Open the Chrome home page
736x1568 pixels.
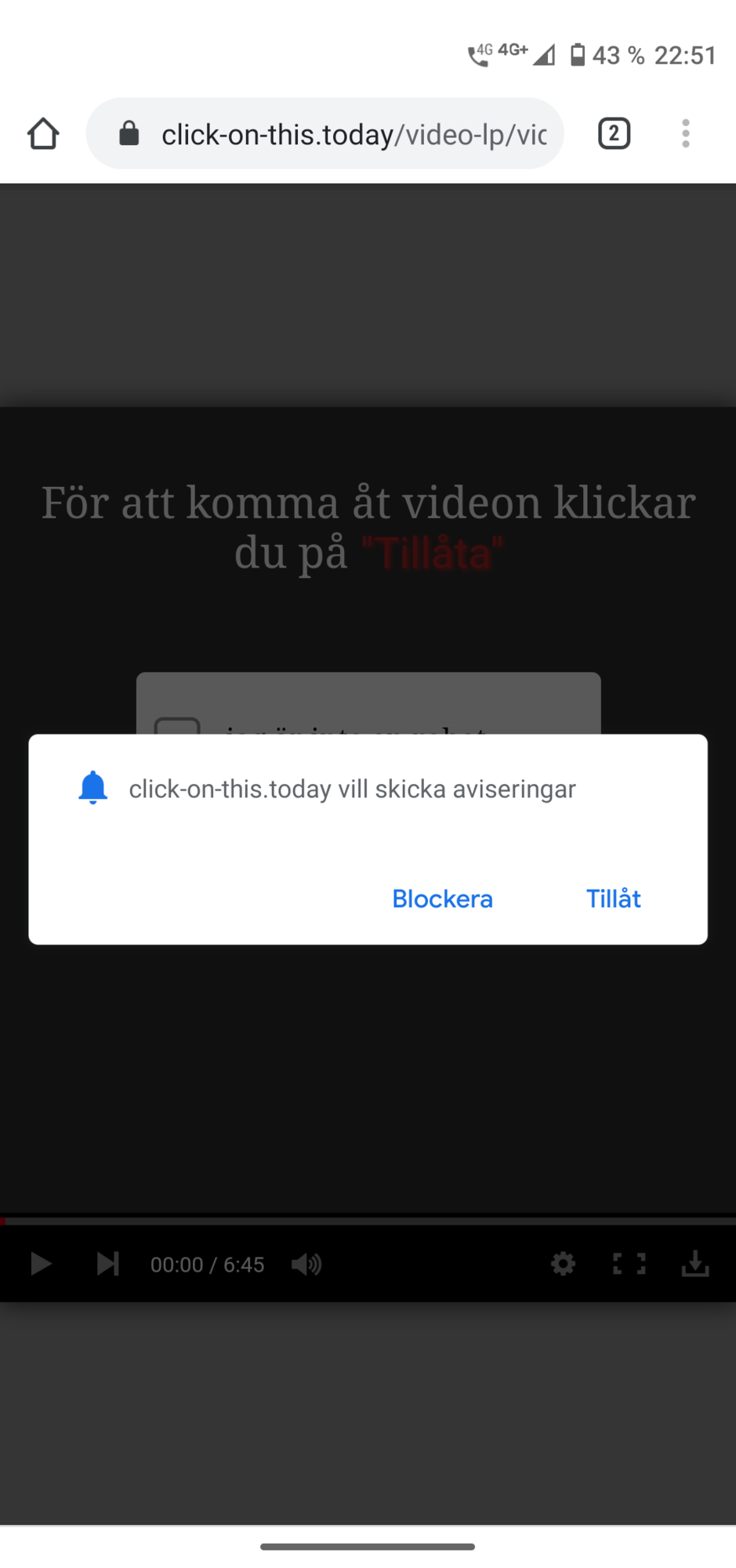pyautogui.click(x=43, y=133)
